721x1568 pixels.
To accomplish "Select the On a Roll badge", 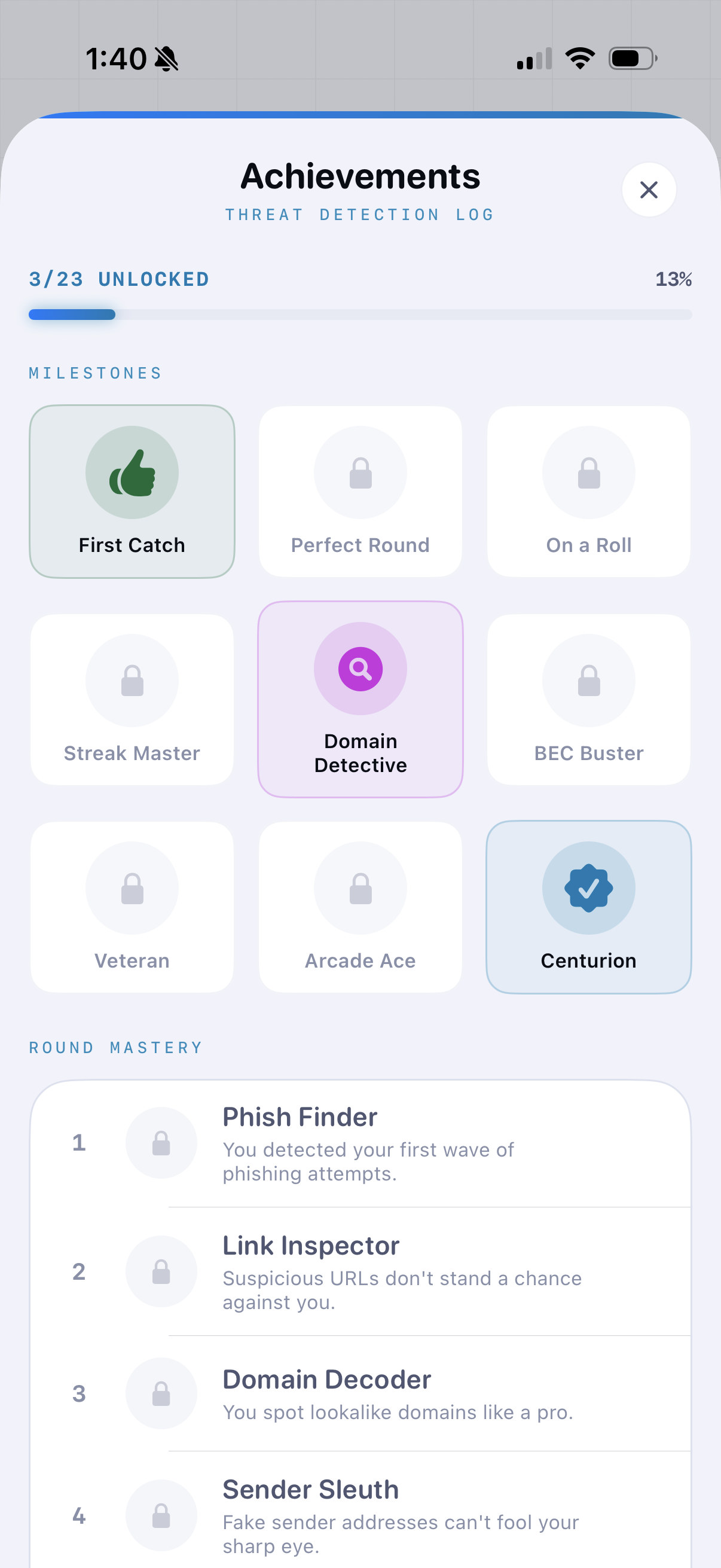I will pos(588,492).
